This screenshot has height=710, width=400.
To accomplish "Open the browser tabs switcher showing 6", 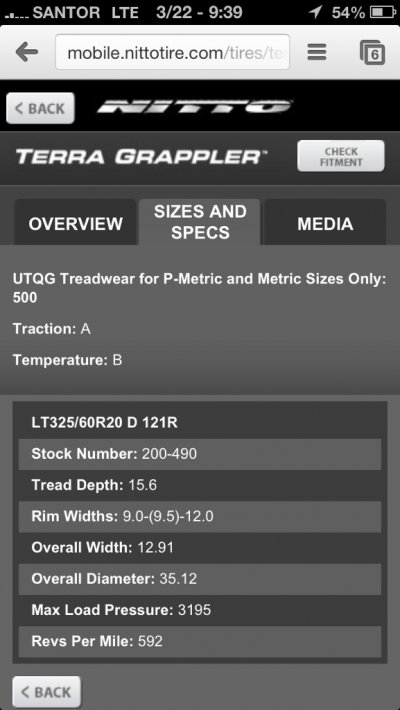I will tap(372, 53).
